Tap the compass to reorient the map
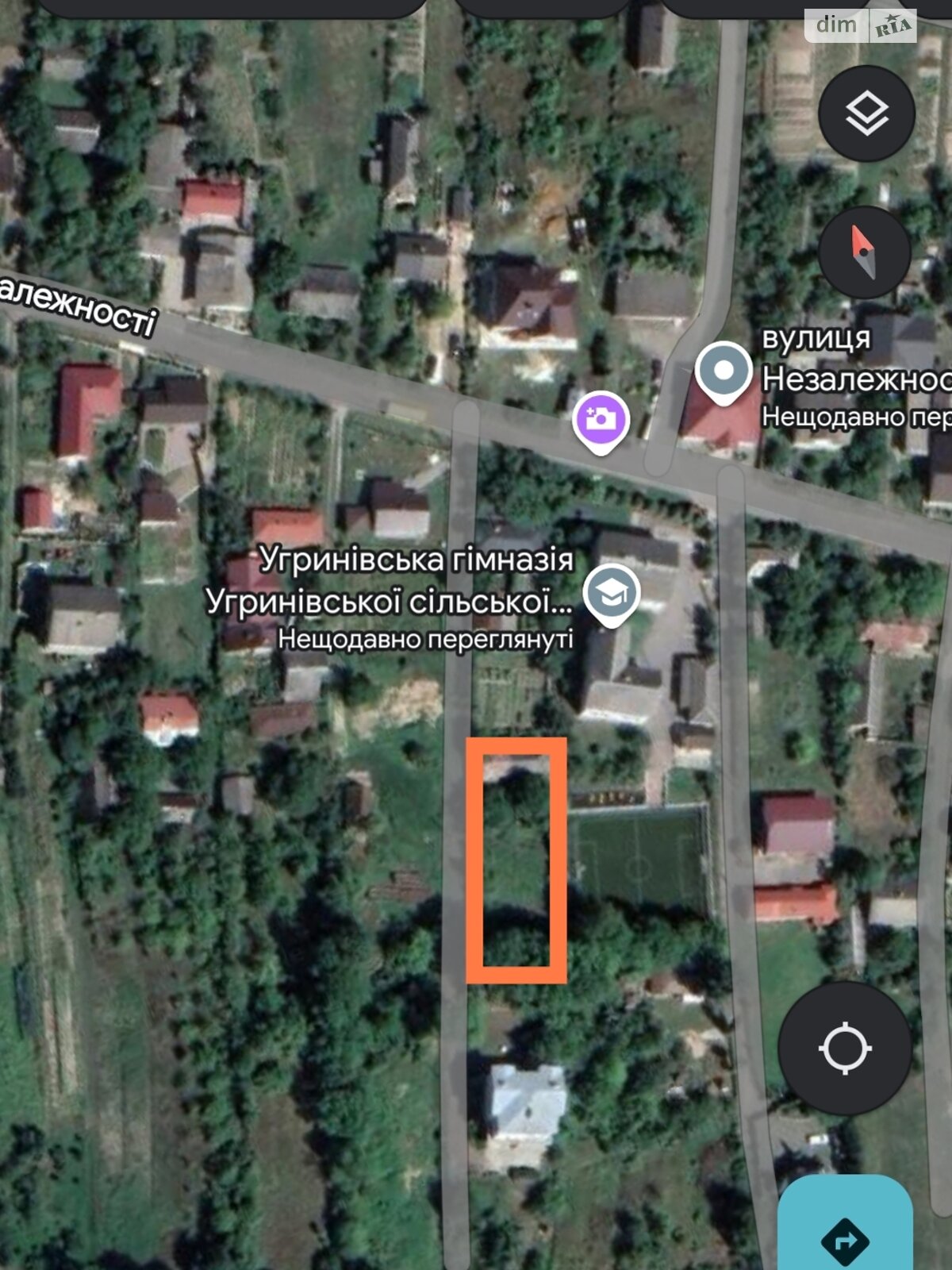952x1270 pixels. [x=864, y=252]
